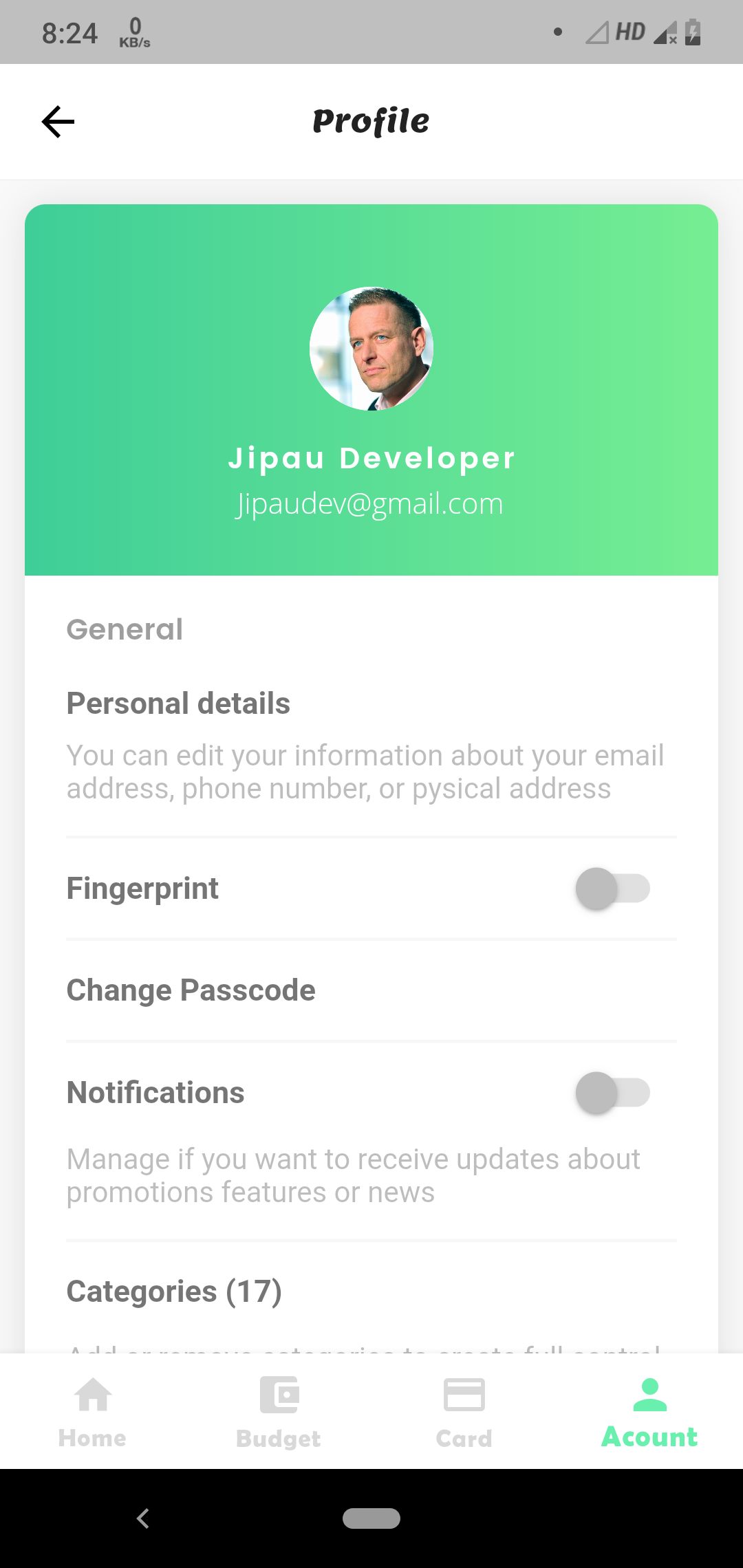Enable the Fingerprint switch
The height and width of the screenshot is (1568, 743).
[612, 889]
